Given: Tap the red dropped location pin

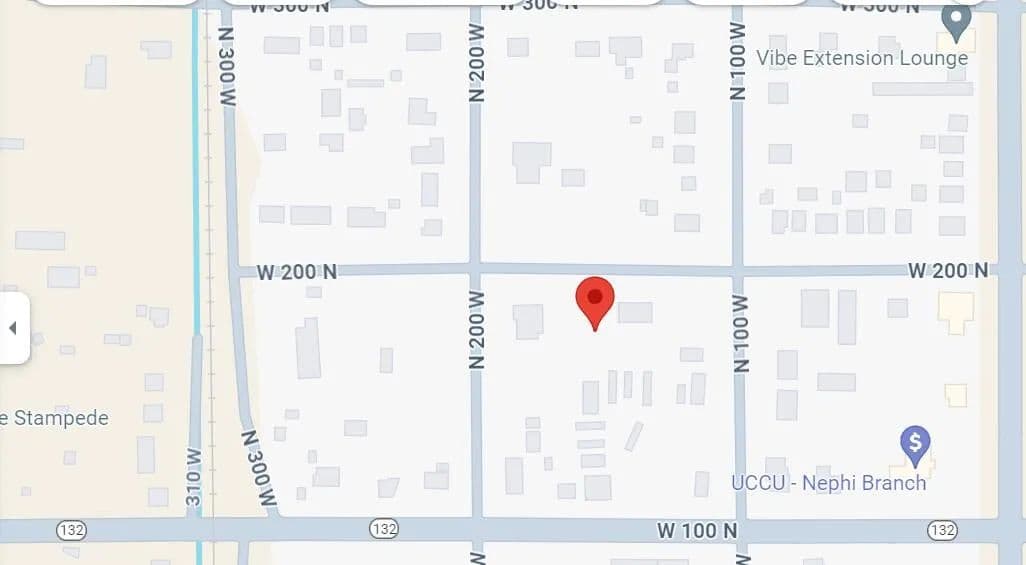Looking at the screenshot, I should pyautogui.click(x=595, y=300).
